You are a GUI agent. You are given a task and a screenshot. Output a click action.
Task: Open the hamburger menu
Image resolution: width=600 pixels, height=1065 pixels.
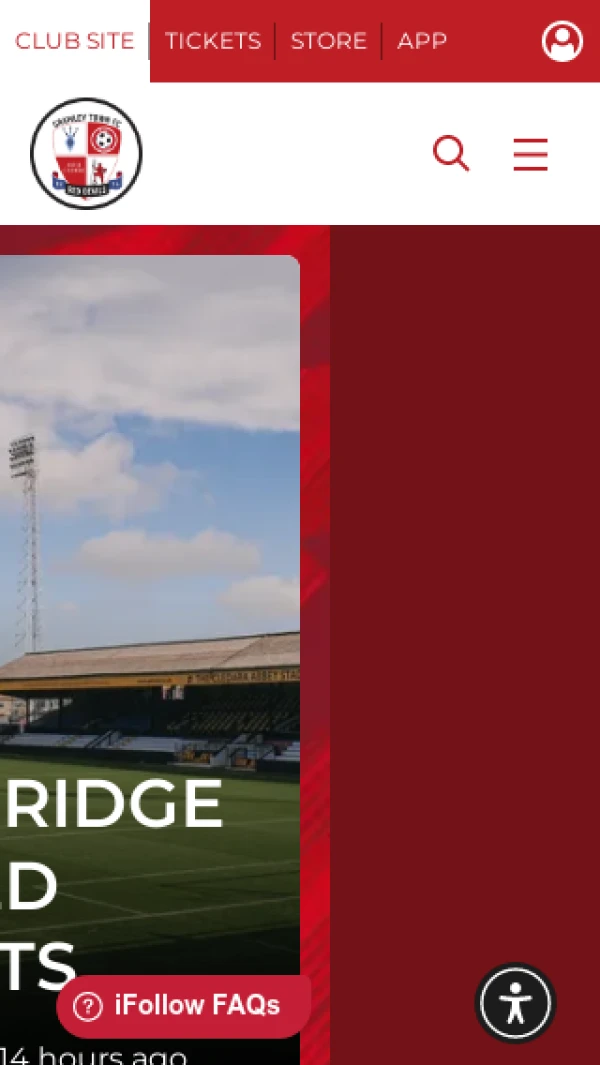pyautogui.click(x=530, y=154)
